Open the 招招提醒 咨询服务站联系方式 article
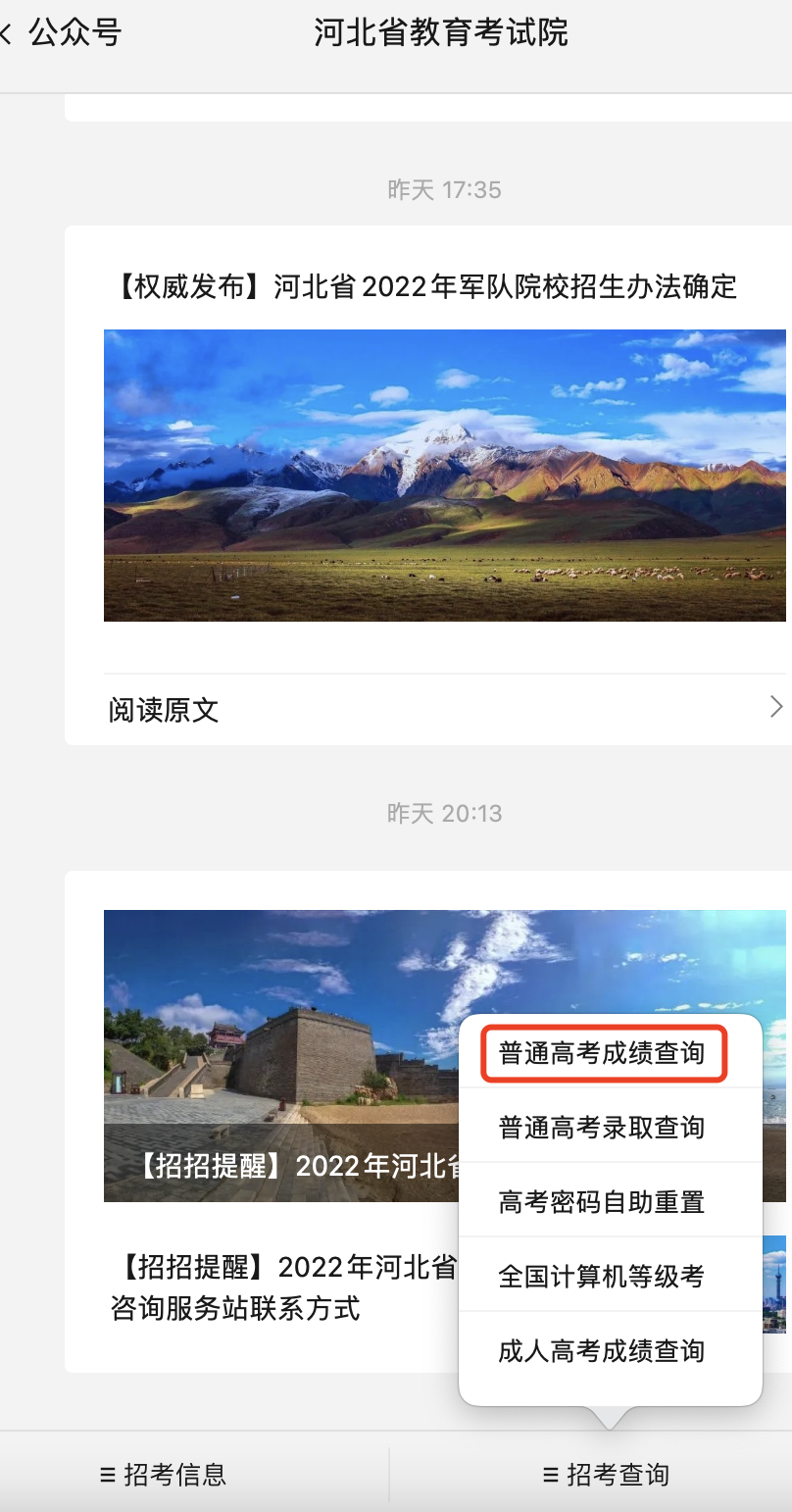This screenshot has height=1512, width=792. 284,1287
